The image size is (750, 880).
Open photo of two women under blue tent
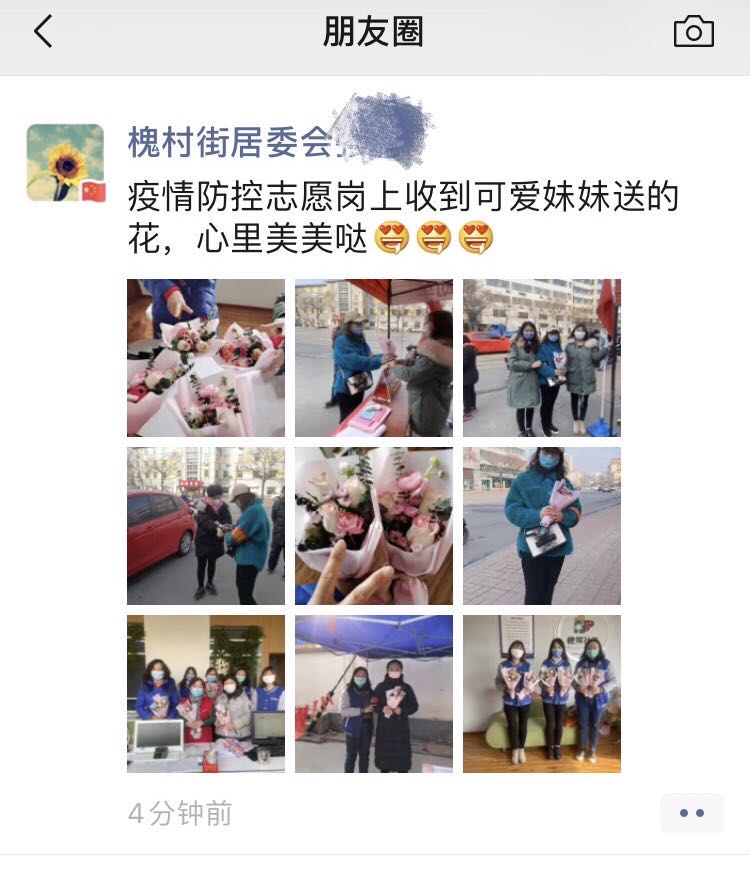click(373, 693)
